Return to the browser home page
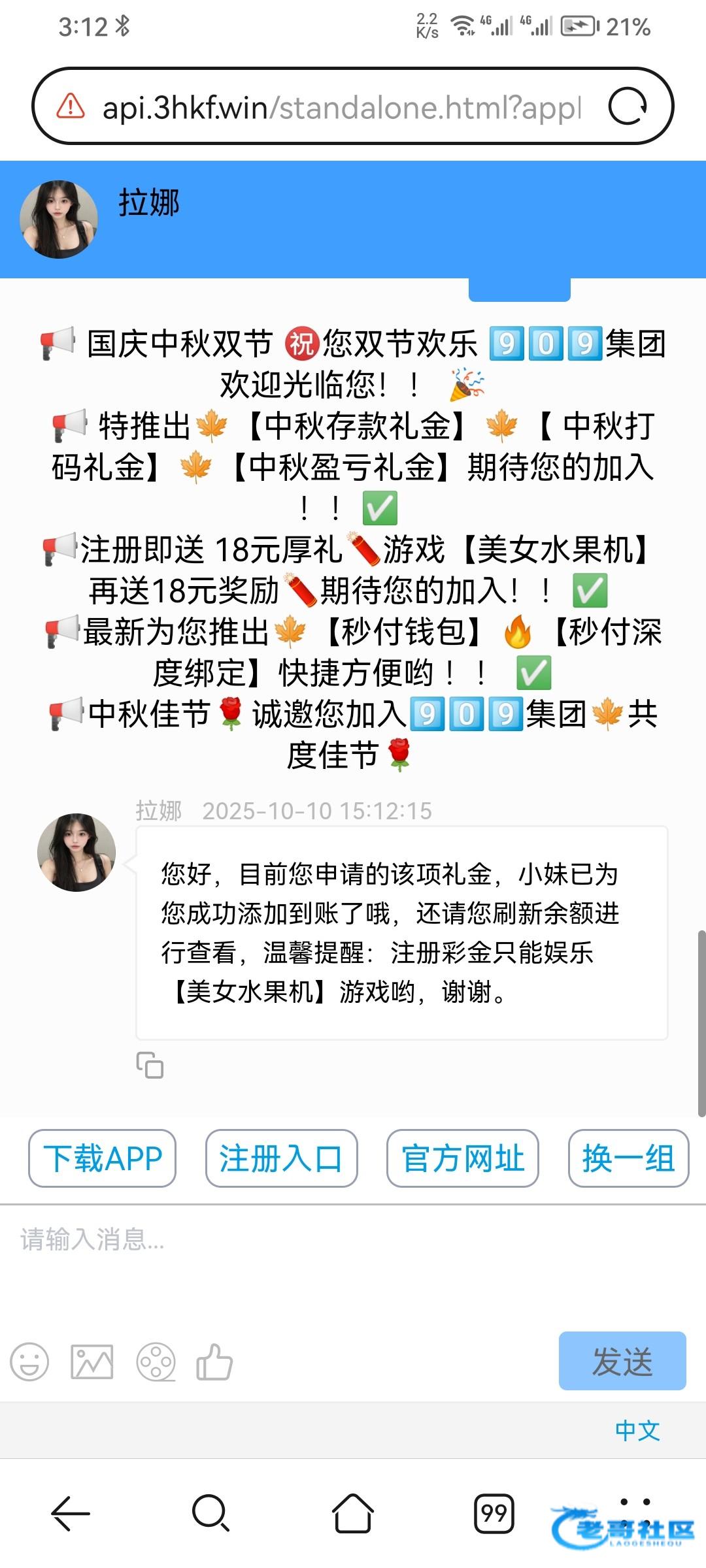Viewport: 706px width, 1568px height. [353, 1513]
